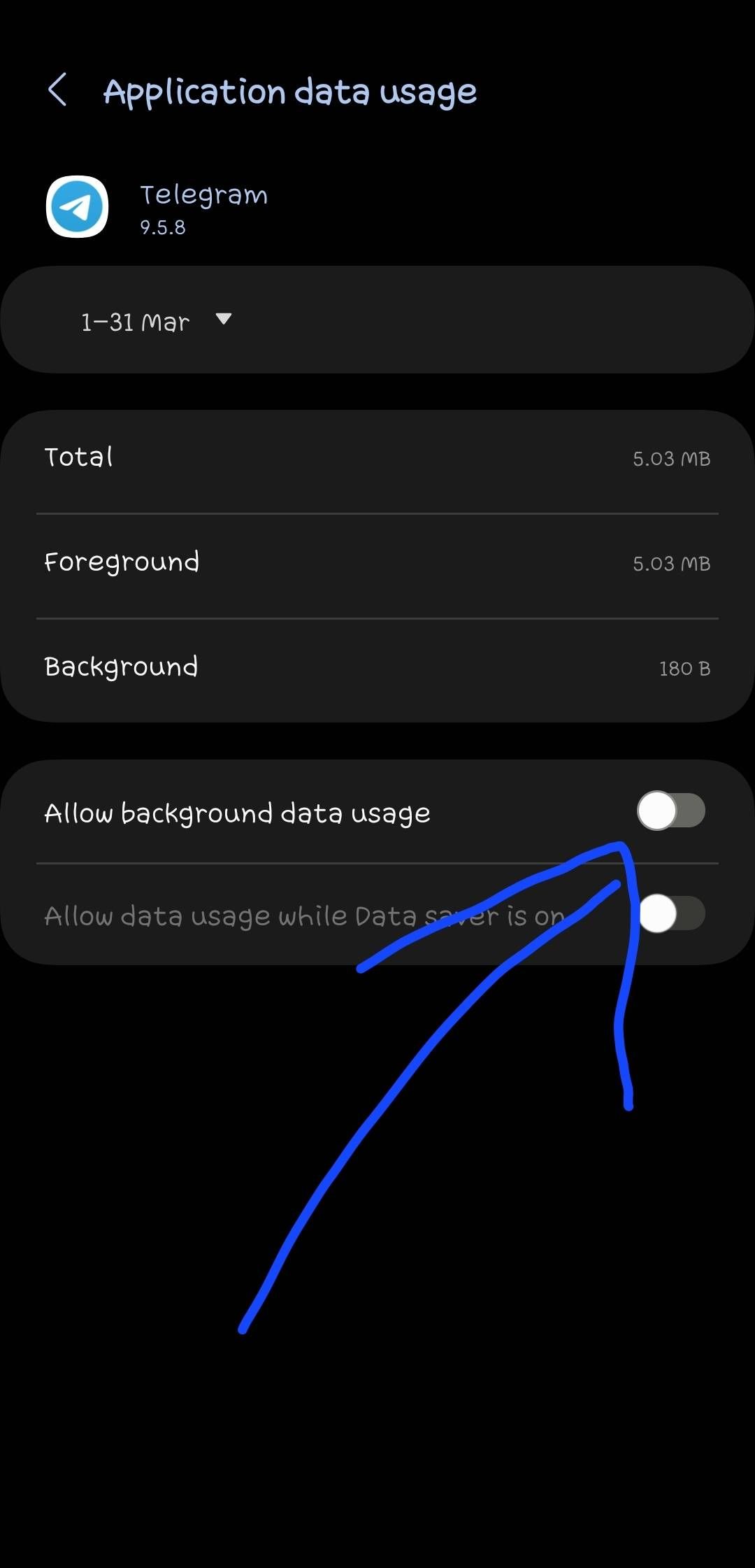Open the 1–31 Mar date range dropdown
Viewport: 755px width, 1568px height.
click(155, 321)
